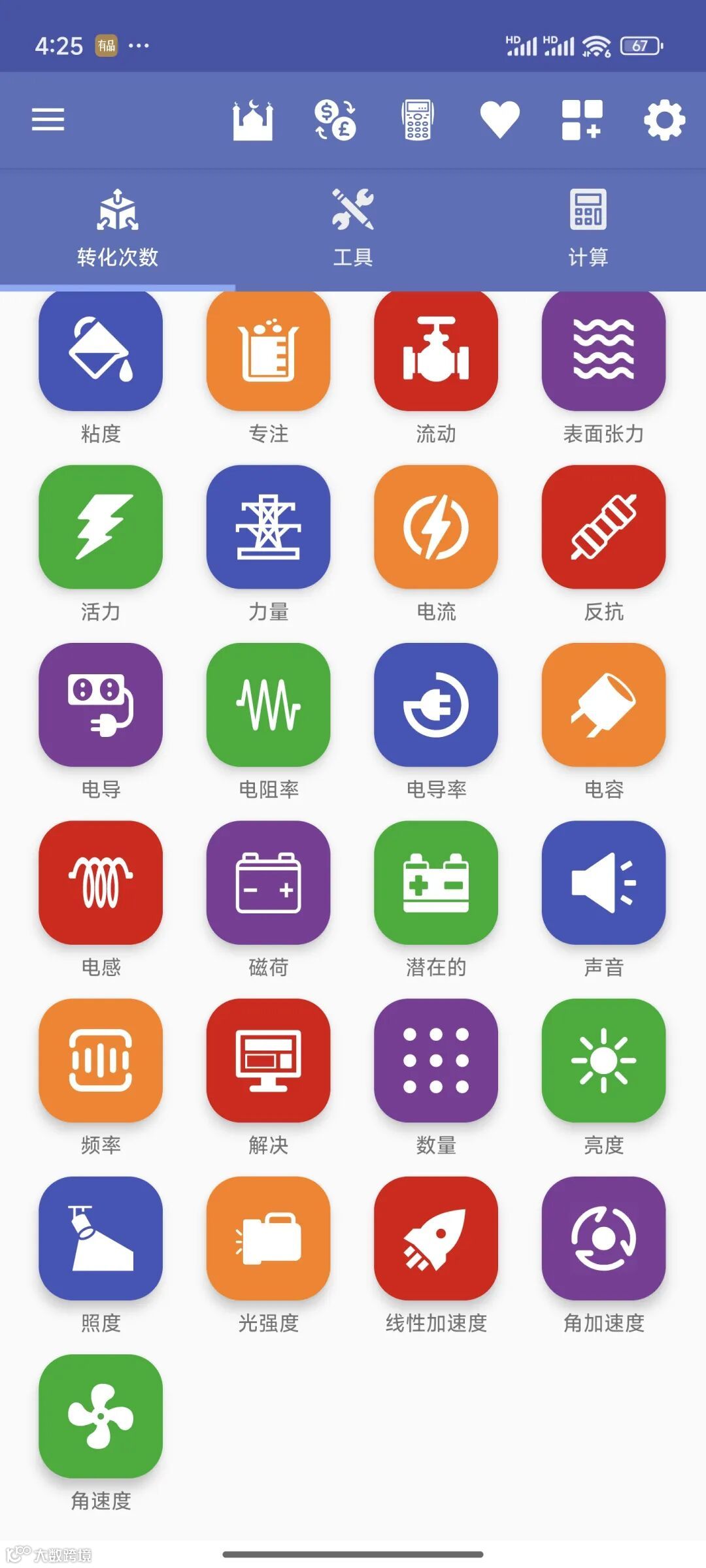The image size is (706, 1568).
Task: Choose the 电阻率 converter
Action: tap(268, 704)
